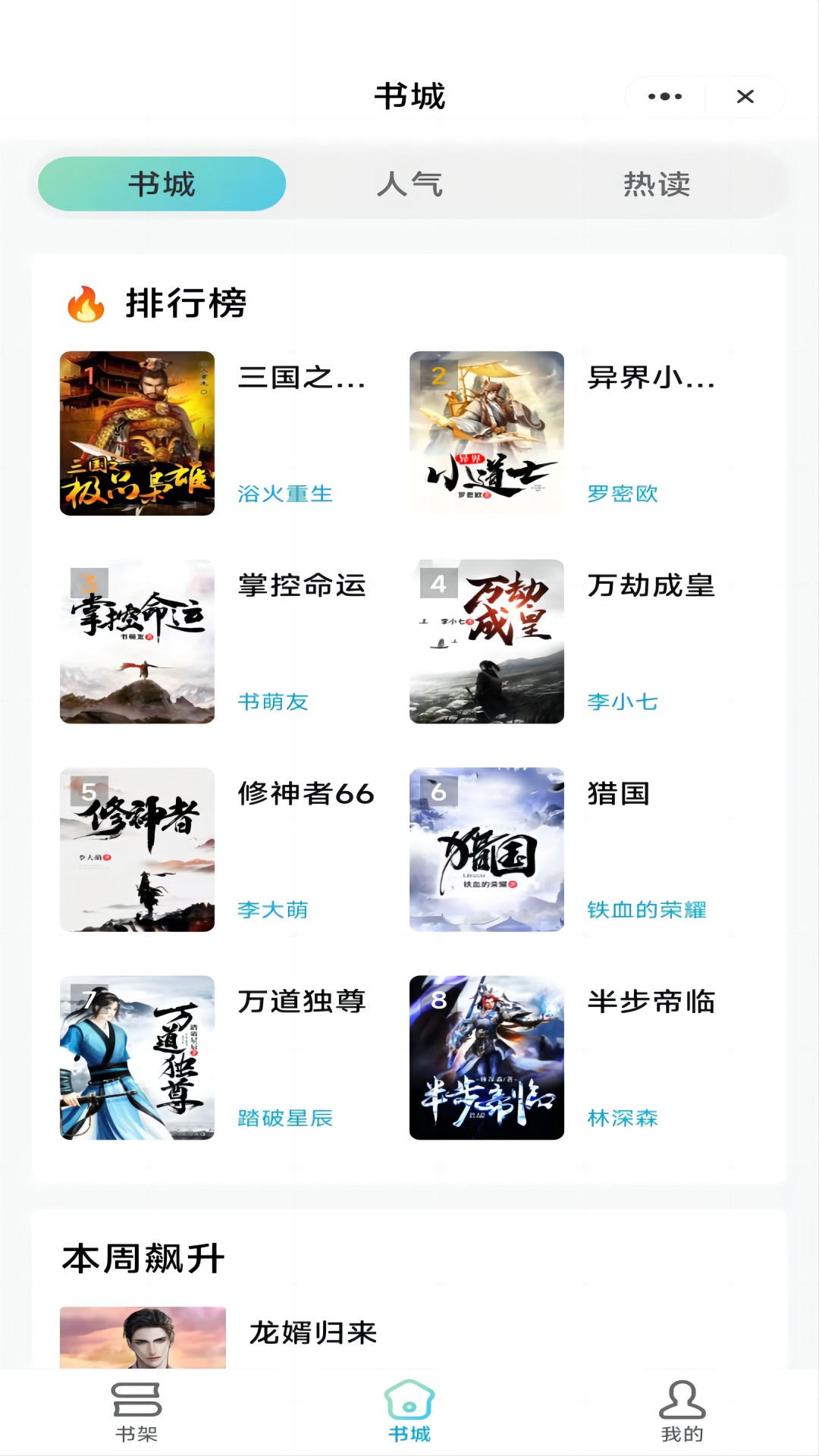Open the 我的 profile tab

click(682, 1410)
